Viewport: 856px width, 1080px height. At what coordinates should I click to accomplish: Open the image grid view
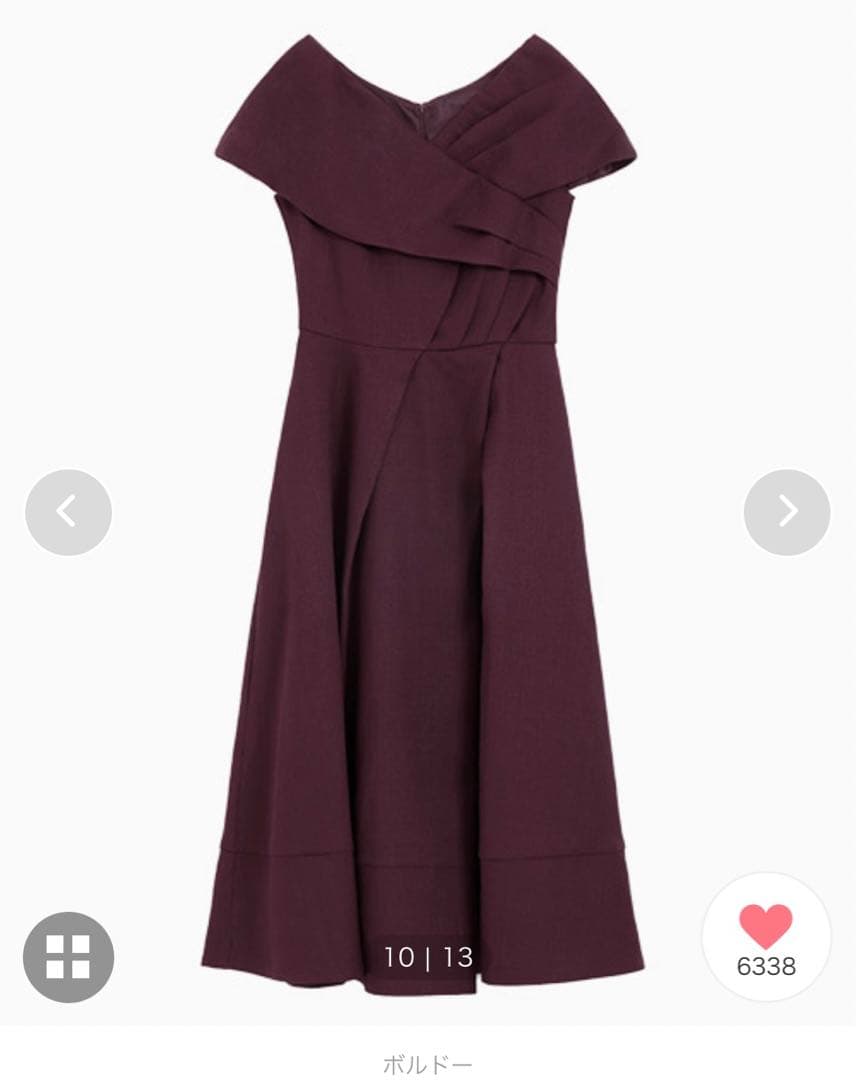click(68, 957)
